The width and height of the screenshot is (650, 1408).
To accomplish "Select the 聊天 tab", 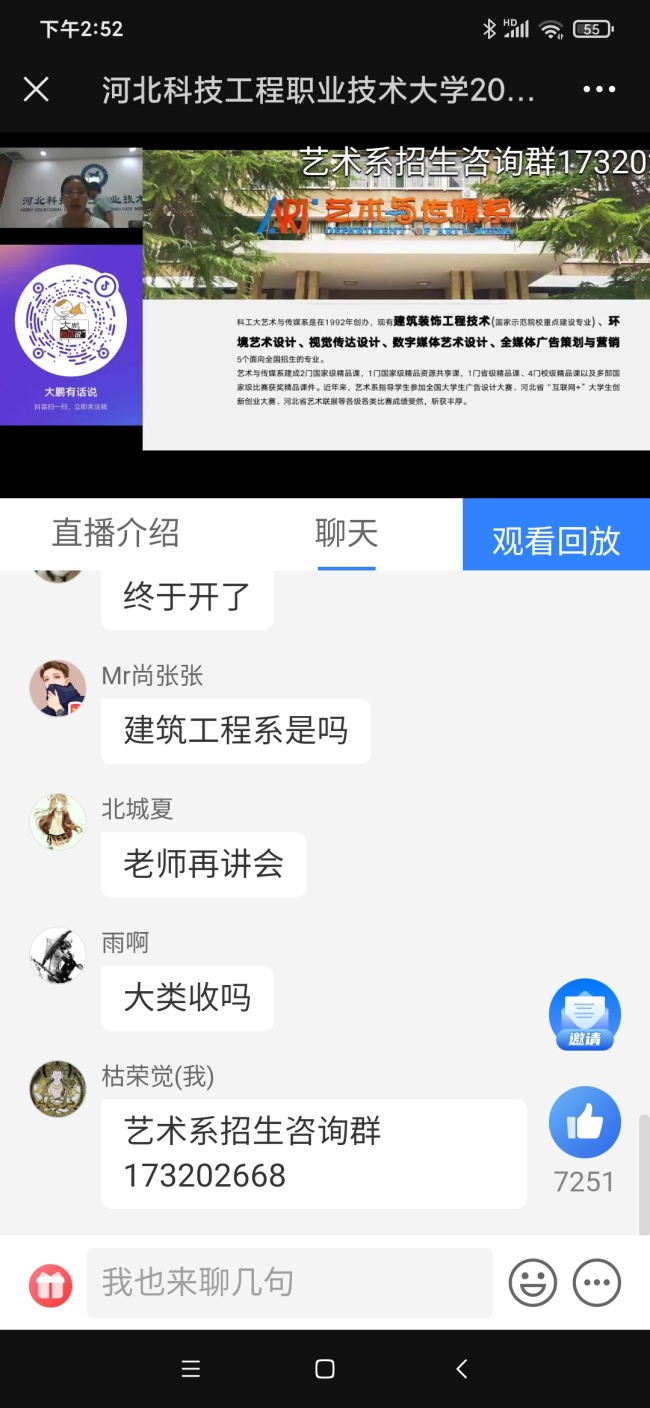I will (346, 533).
